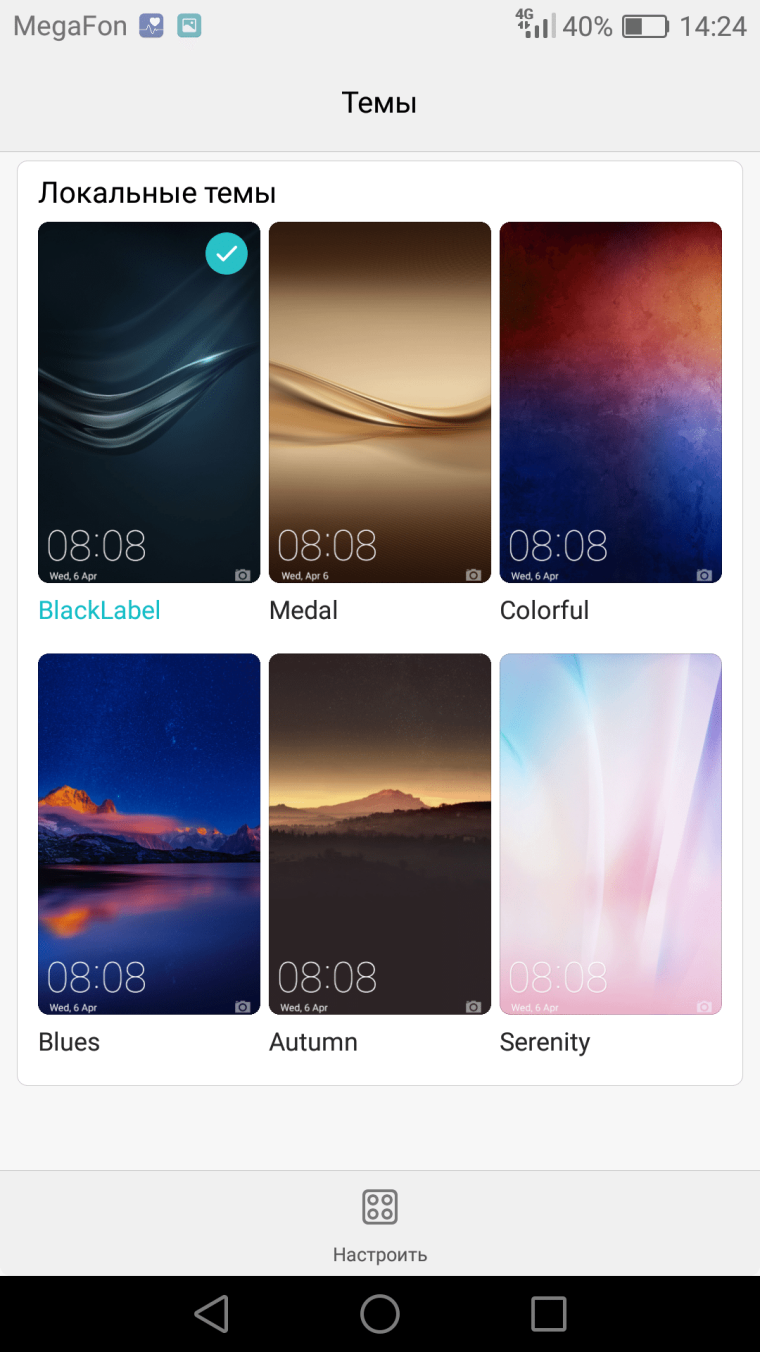Open the Colorful theme preview
Viewport: 760px width, 1352px height.
tap(610, 401)
